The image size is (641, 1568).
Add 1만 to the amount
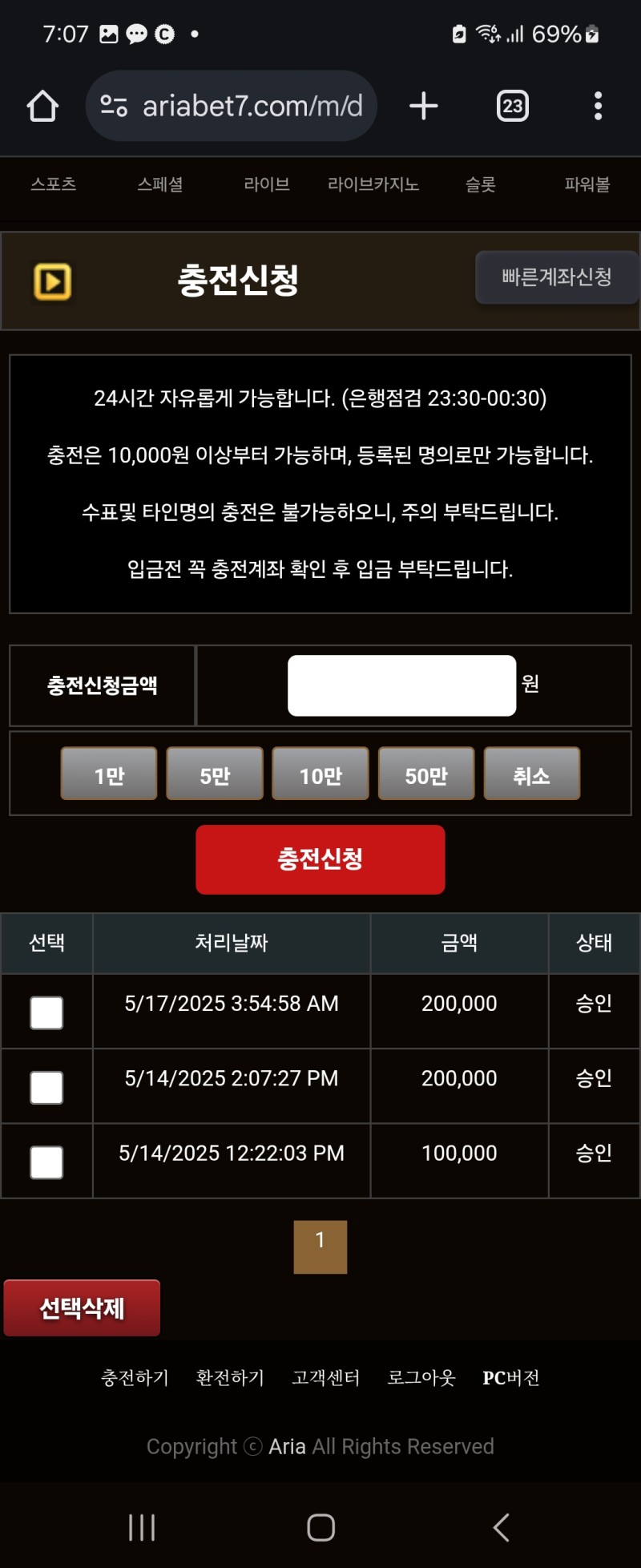tap(109, 774)
